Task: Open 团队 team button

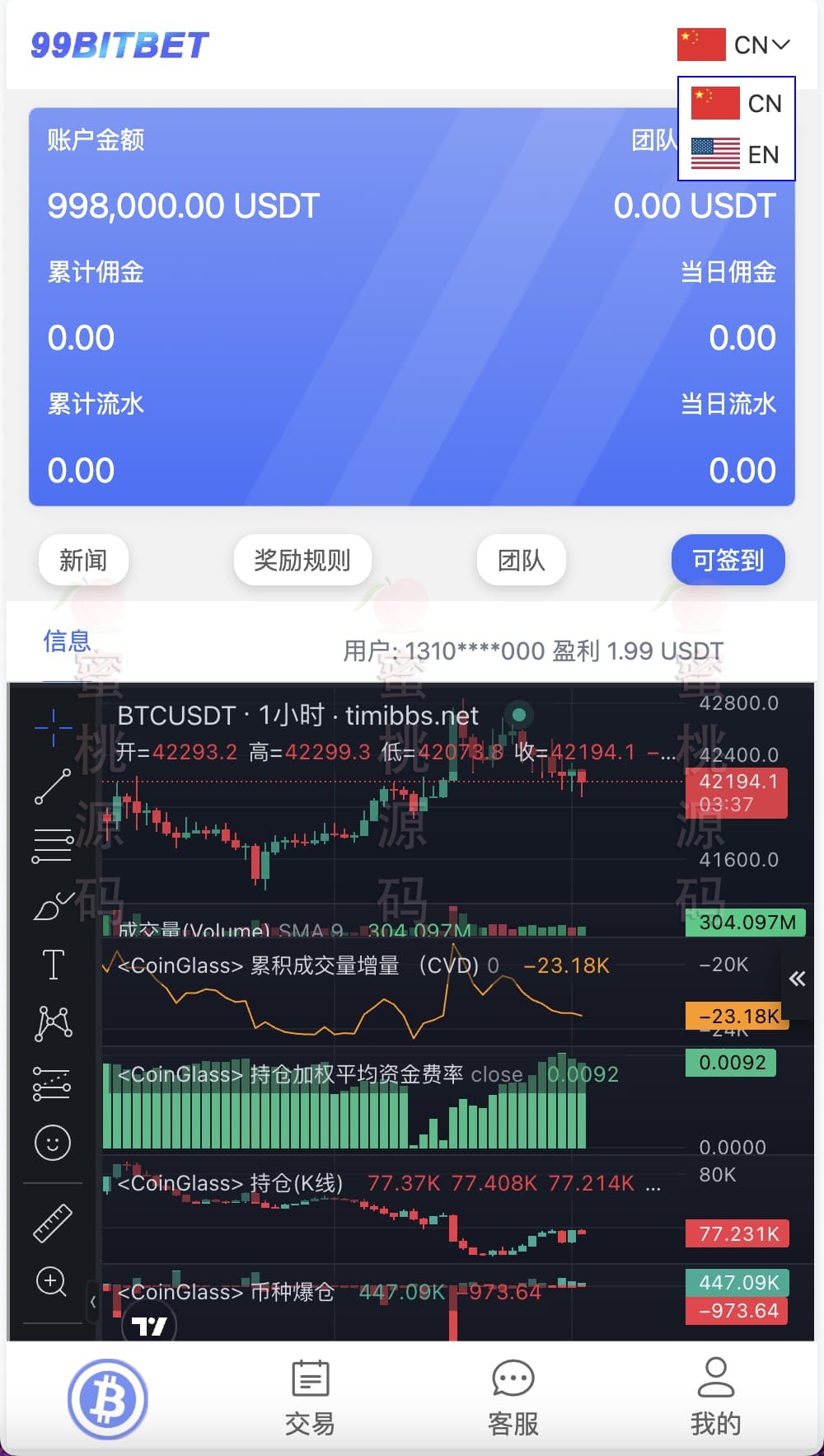Action: click(x=521, y=561)
